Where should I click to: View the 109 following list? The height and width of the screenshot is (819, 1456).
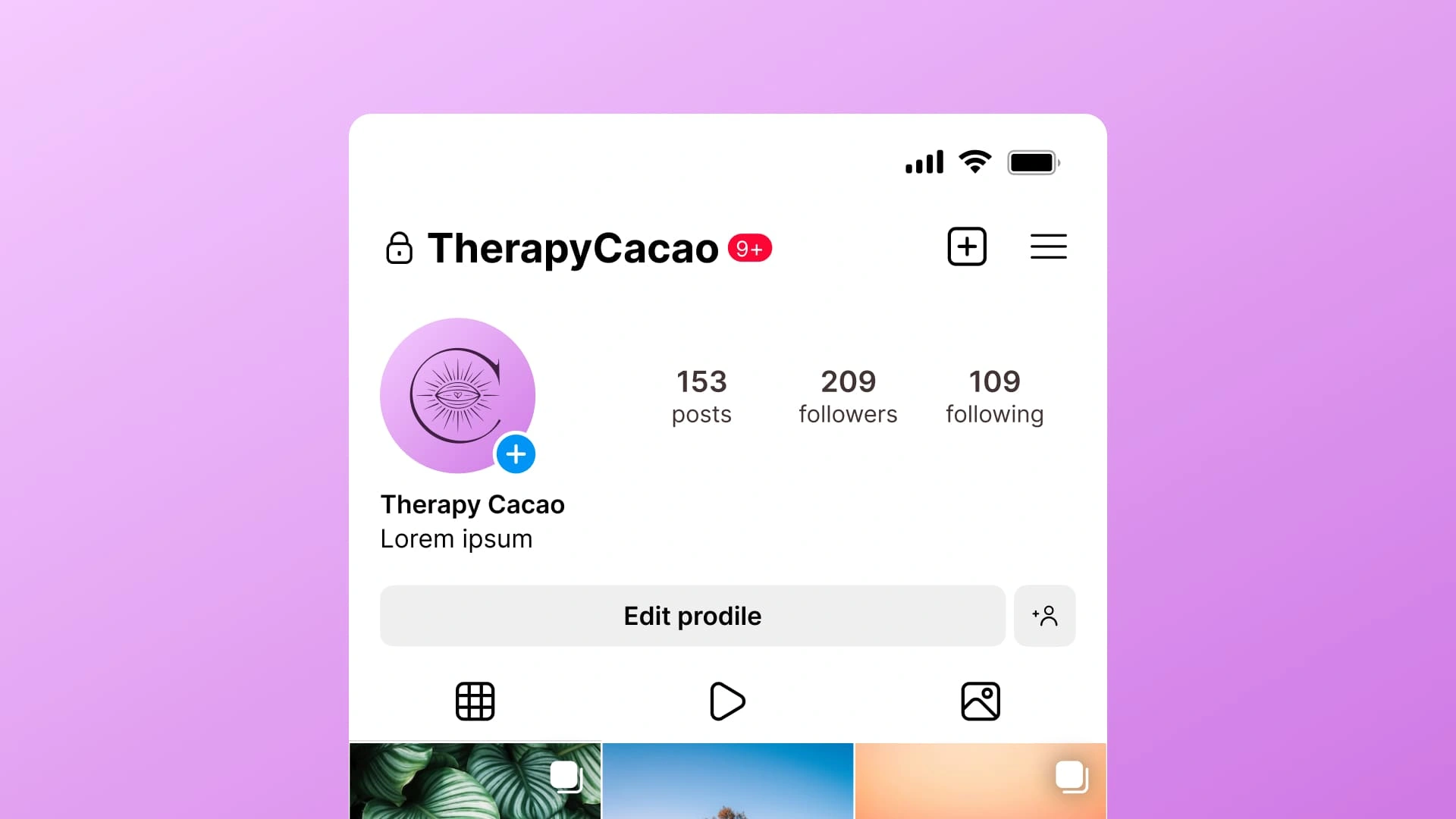(x=994, y=397)
